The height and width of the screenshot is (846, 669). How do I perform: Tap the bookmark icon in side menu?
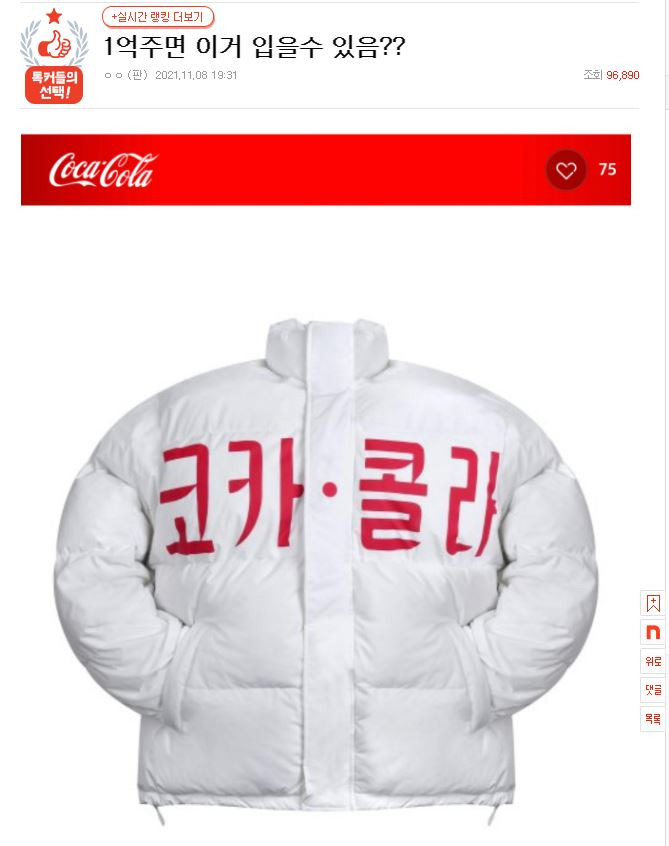point(652,604)
